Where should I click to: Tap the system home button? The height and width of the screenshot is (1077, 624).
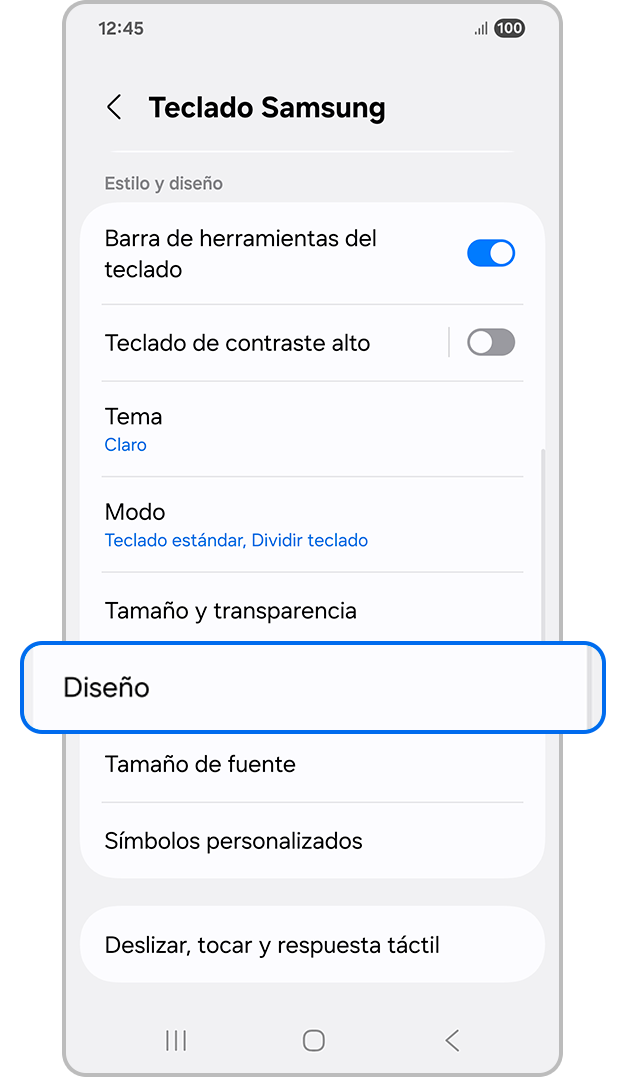pos(313,1041)
